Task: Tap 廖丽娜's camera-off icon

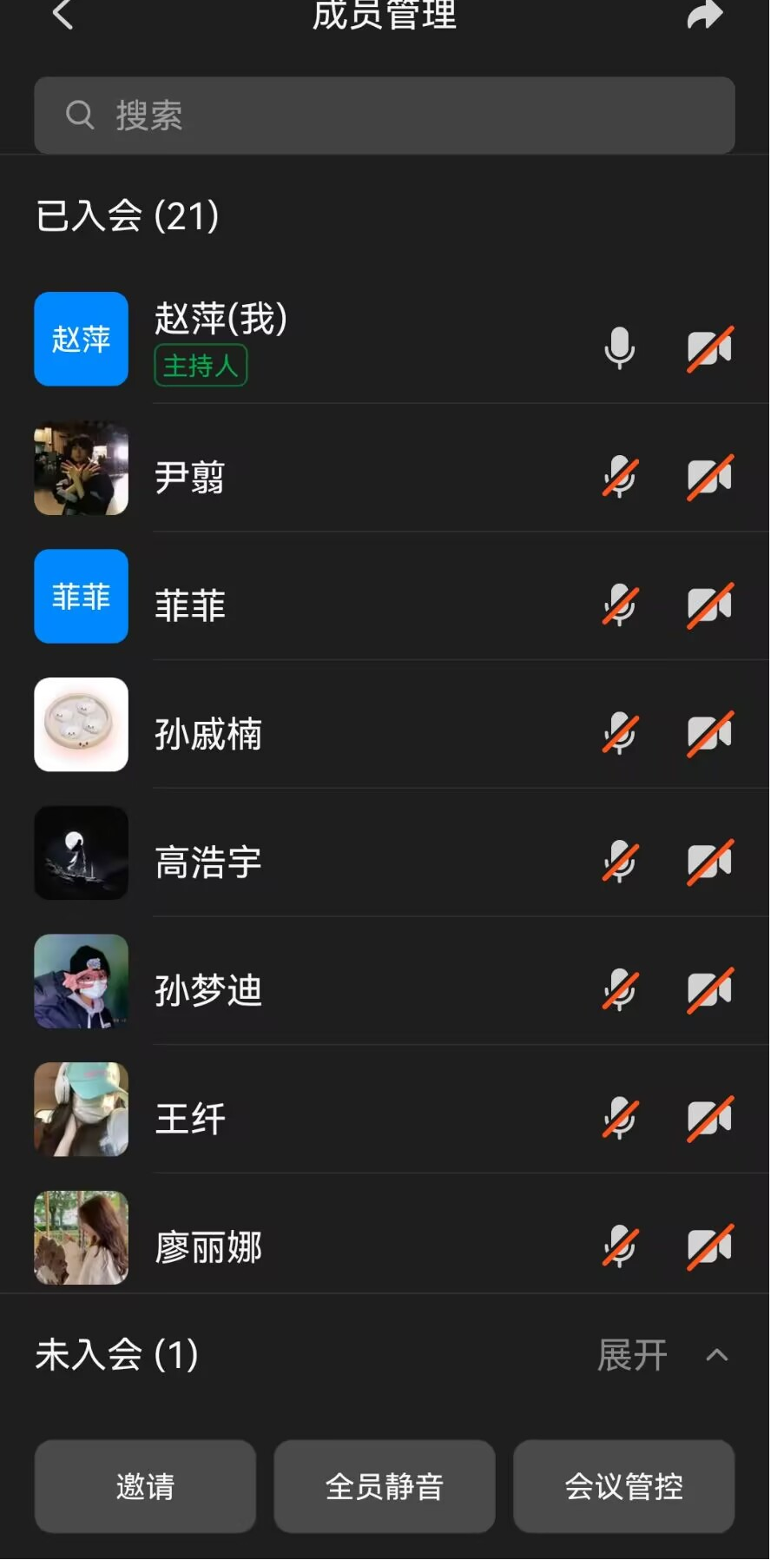Action: pyautogui.click(x=709, y=1247)
